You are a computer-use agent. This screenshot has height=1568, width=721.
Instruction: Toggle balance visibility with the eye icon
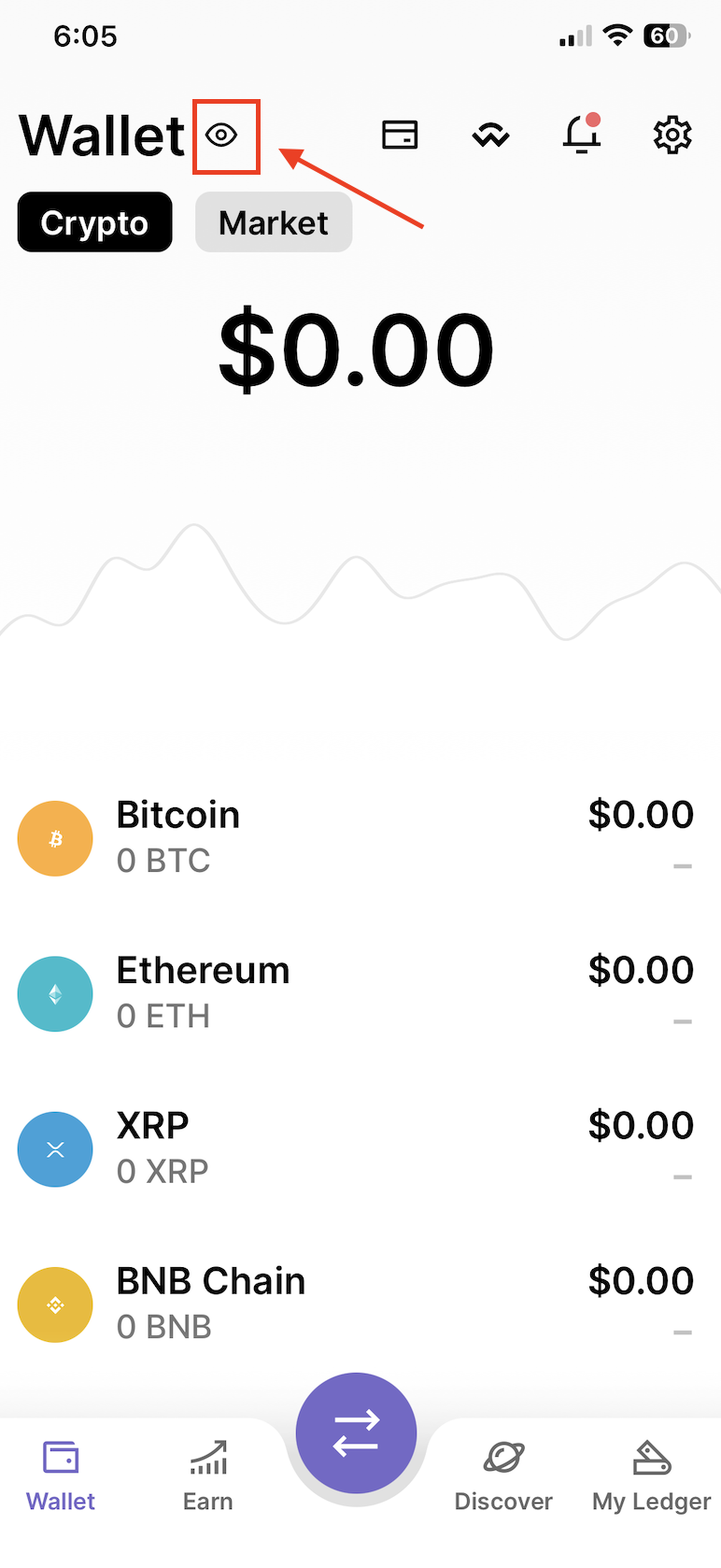[225, 135]
